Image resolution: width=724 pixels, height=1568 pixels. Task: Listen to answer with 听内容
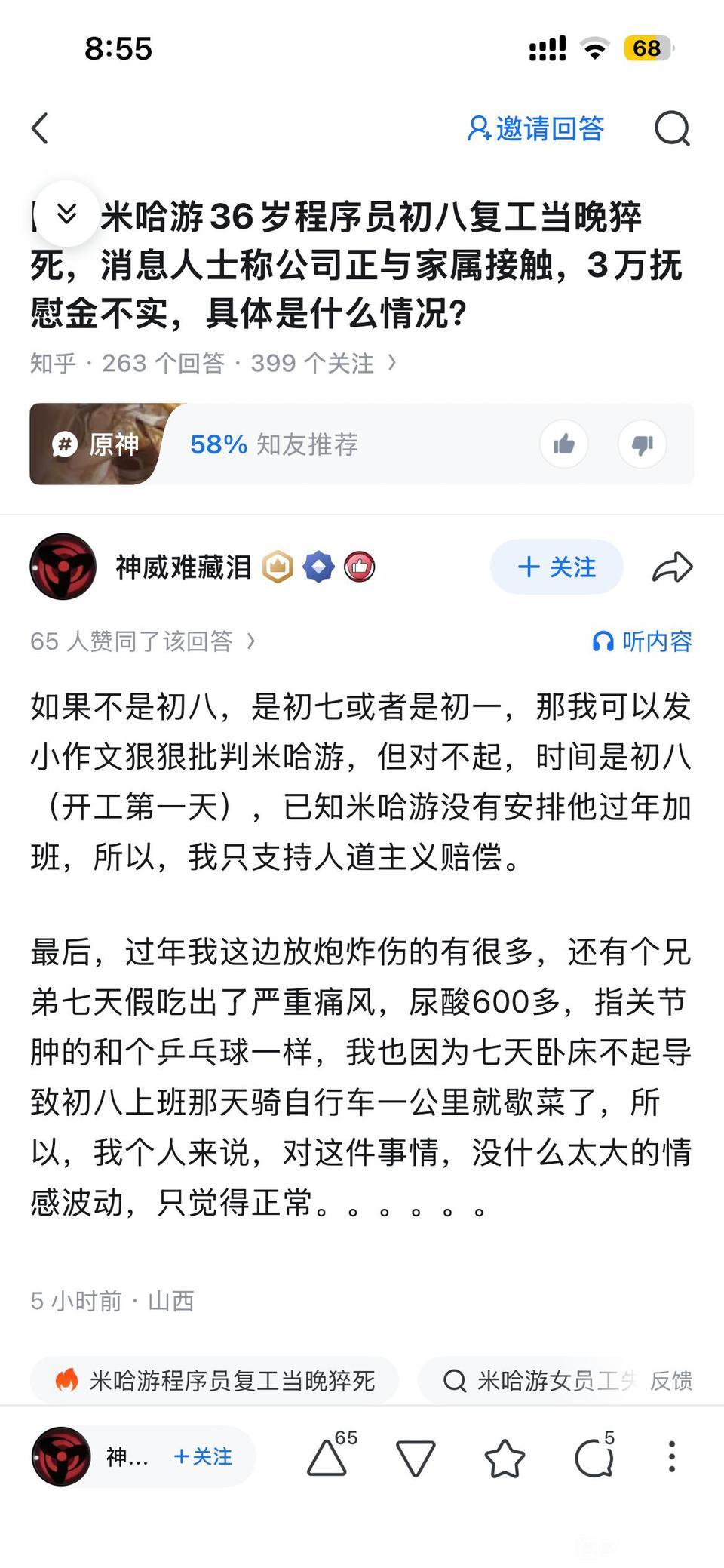(643, 641)
